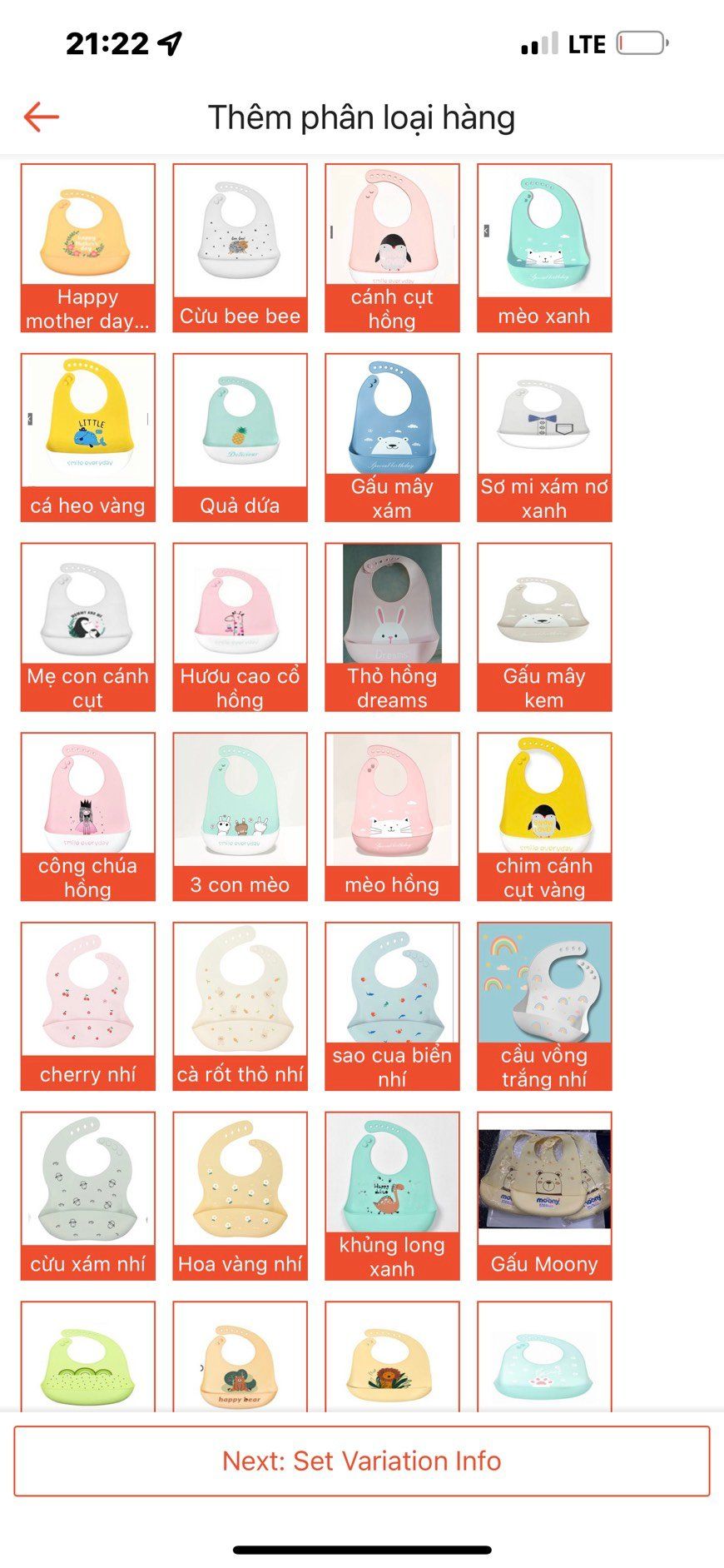Tap Next: Set Variation Info button
Image resolution: width=724 pixels, height=1568 pixels.
361,1461
